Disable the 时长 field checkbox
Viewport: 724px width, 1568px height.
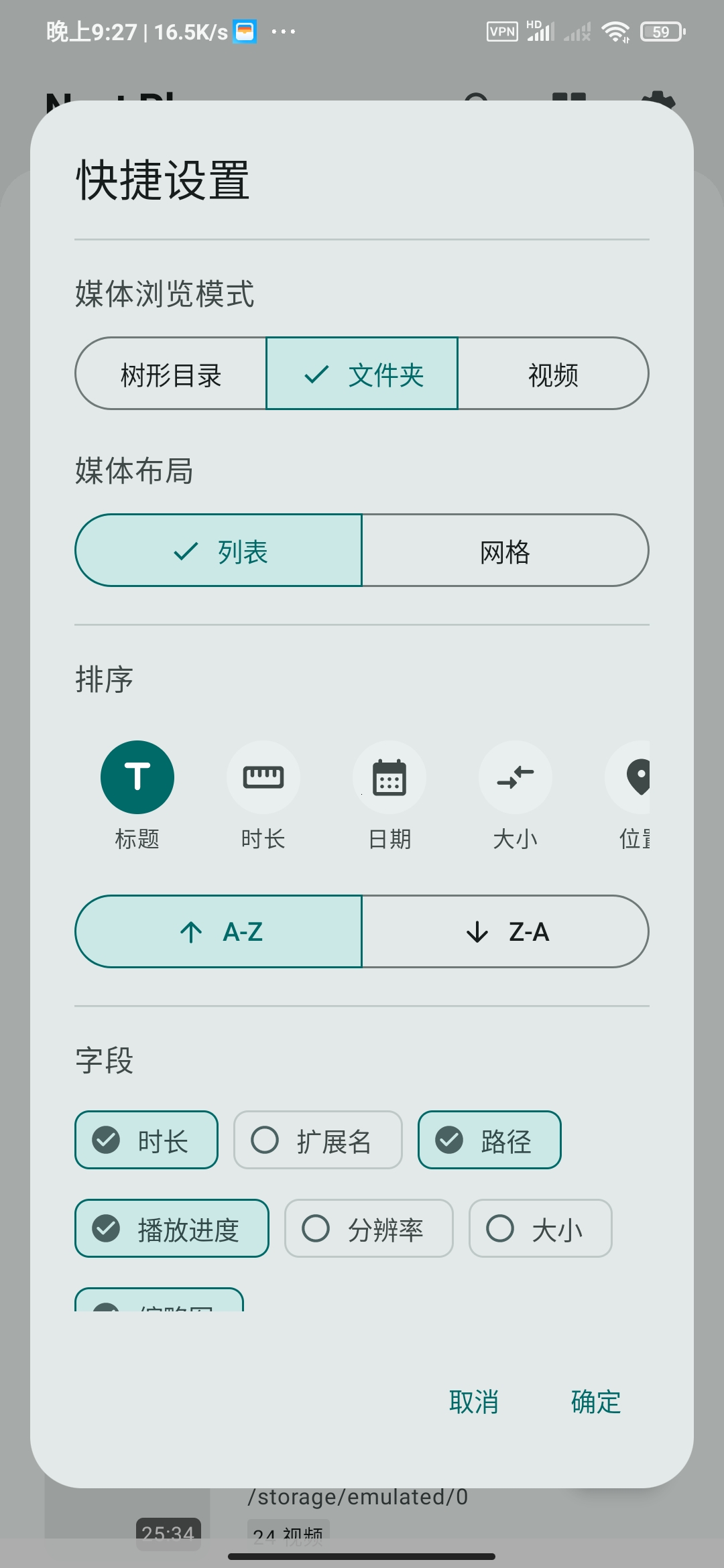(x=145, y=1139)
